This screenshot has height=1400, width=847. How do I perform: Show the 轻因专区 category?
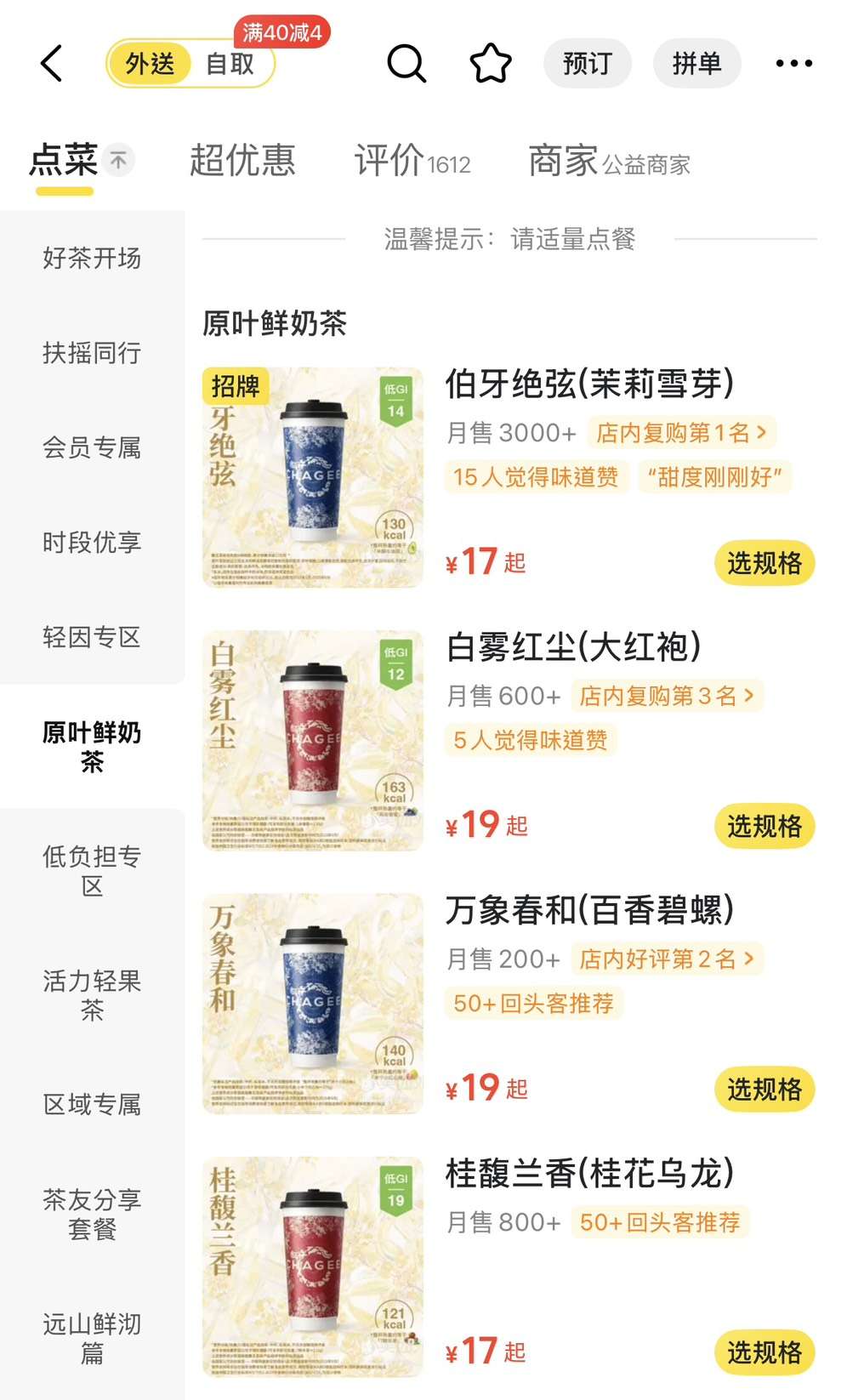pyautogui.click(x=92, y=637)
